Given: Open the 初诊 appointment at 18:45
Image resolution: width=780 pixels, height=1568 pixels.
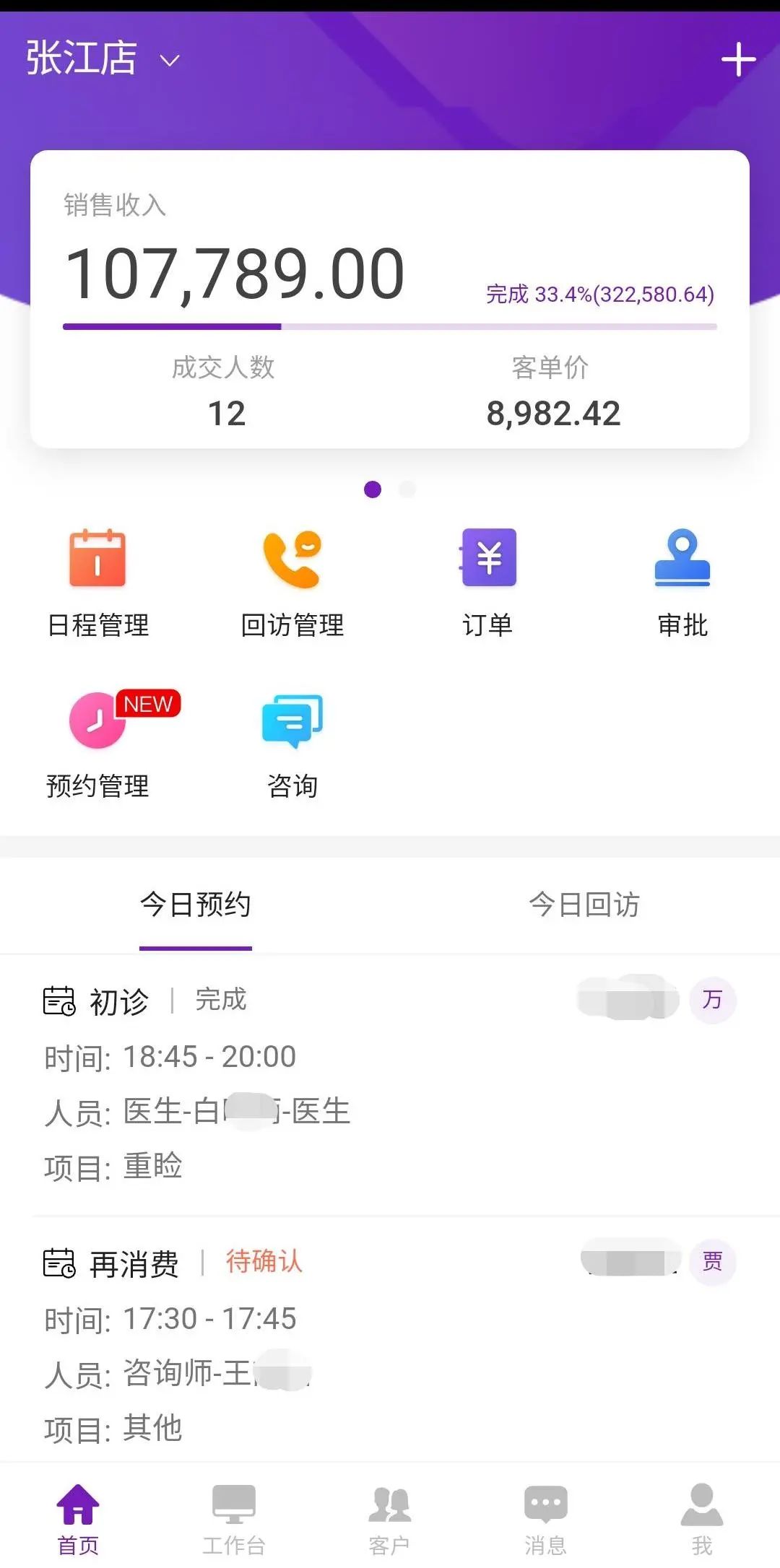Looking at the screenshot, I should (x=390, y=1084).
